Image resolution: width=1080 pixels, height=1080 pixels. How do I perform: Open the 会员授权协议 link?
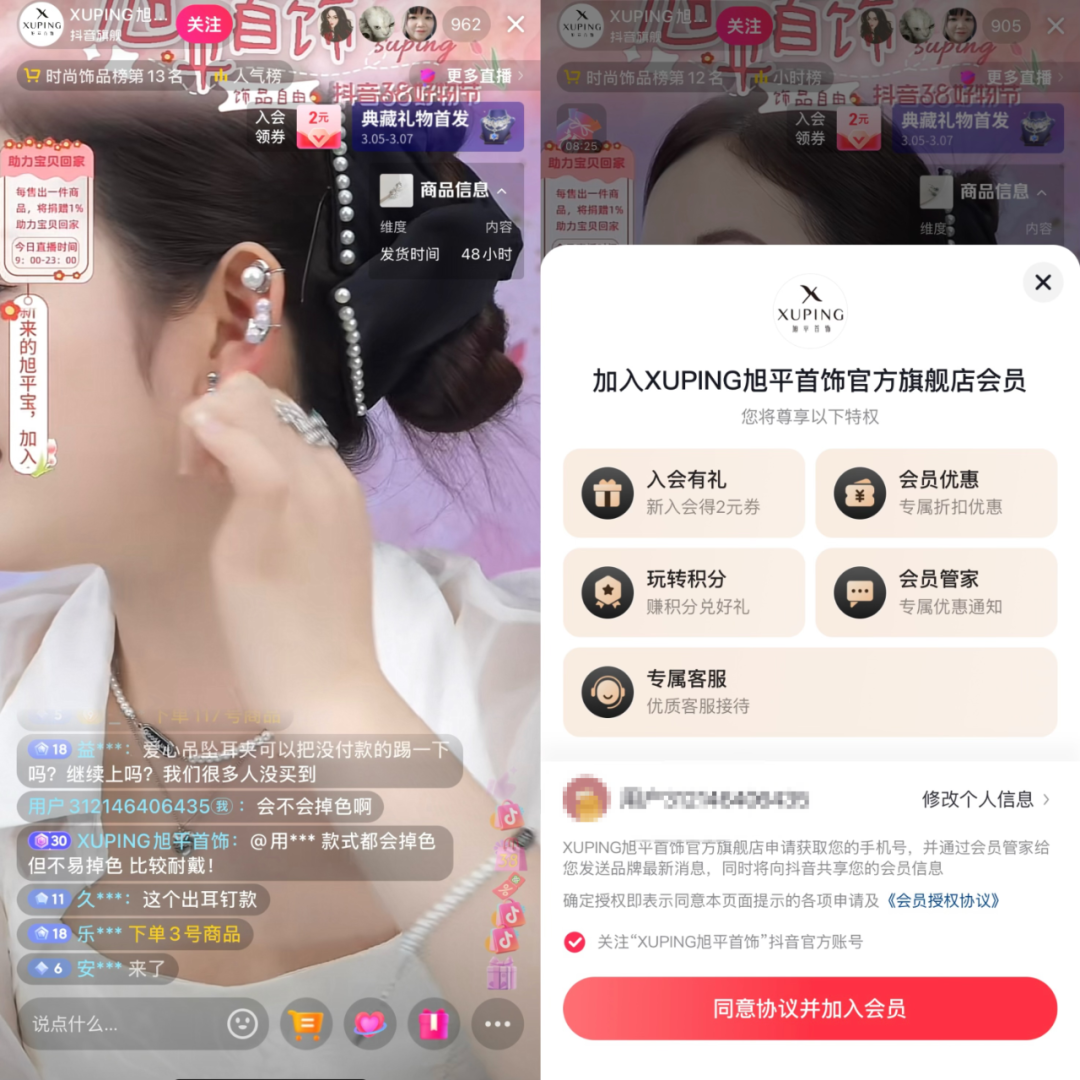click(x=944, y=900)
